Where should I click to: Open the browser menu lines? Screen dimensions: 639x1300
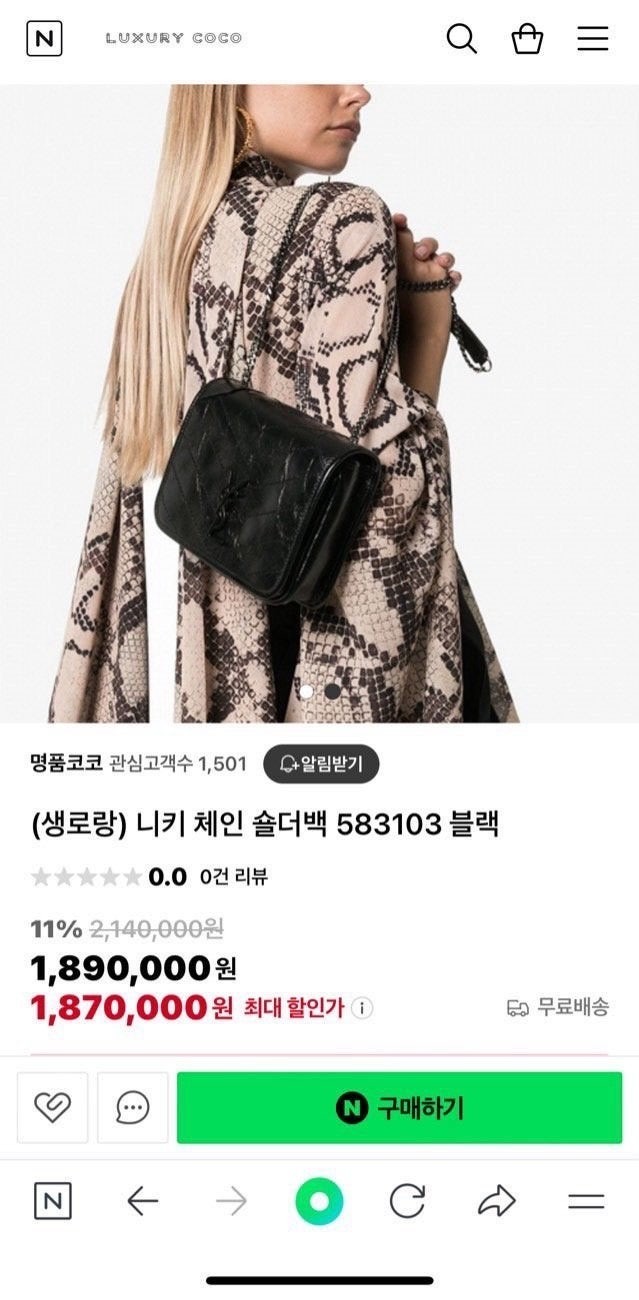point(586,1201)
